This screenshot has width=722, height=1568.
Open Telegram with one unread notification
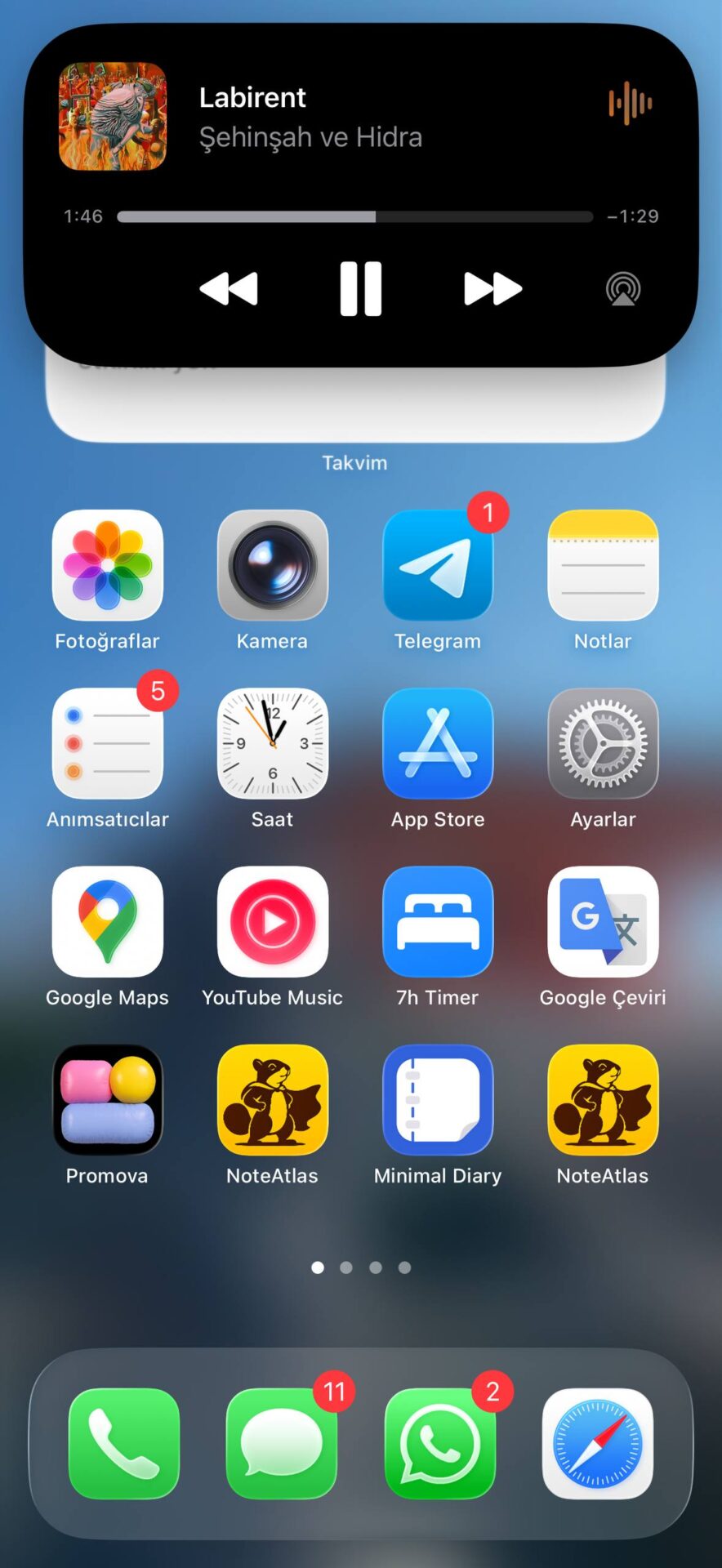click(438, 565)
